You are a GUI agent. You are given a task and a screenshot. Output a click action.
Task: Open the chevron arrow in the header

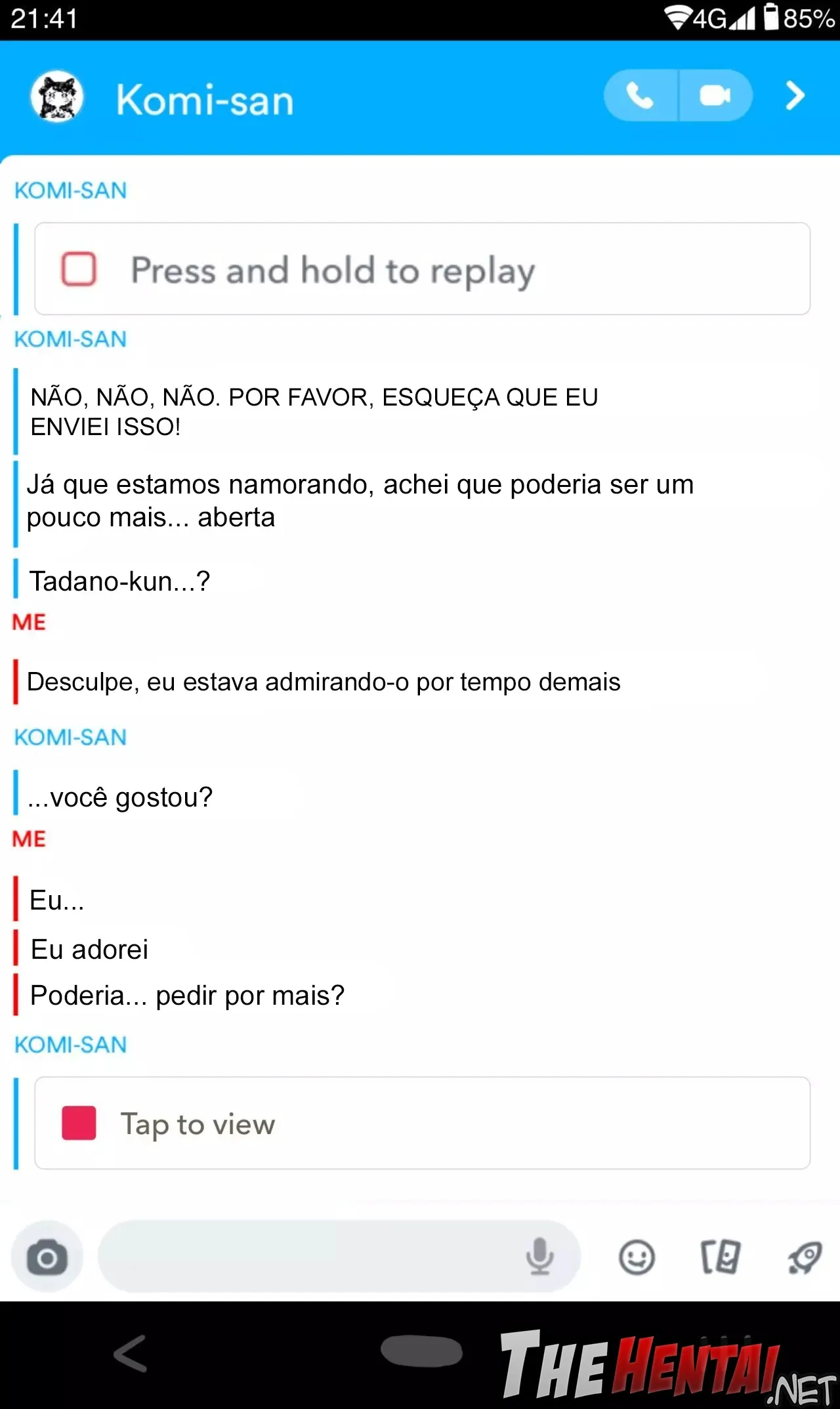pyautogui.click(x=795, y=96)
